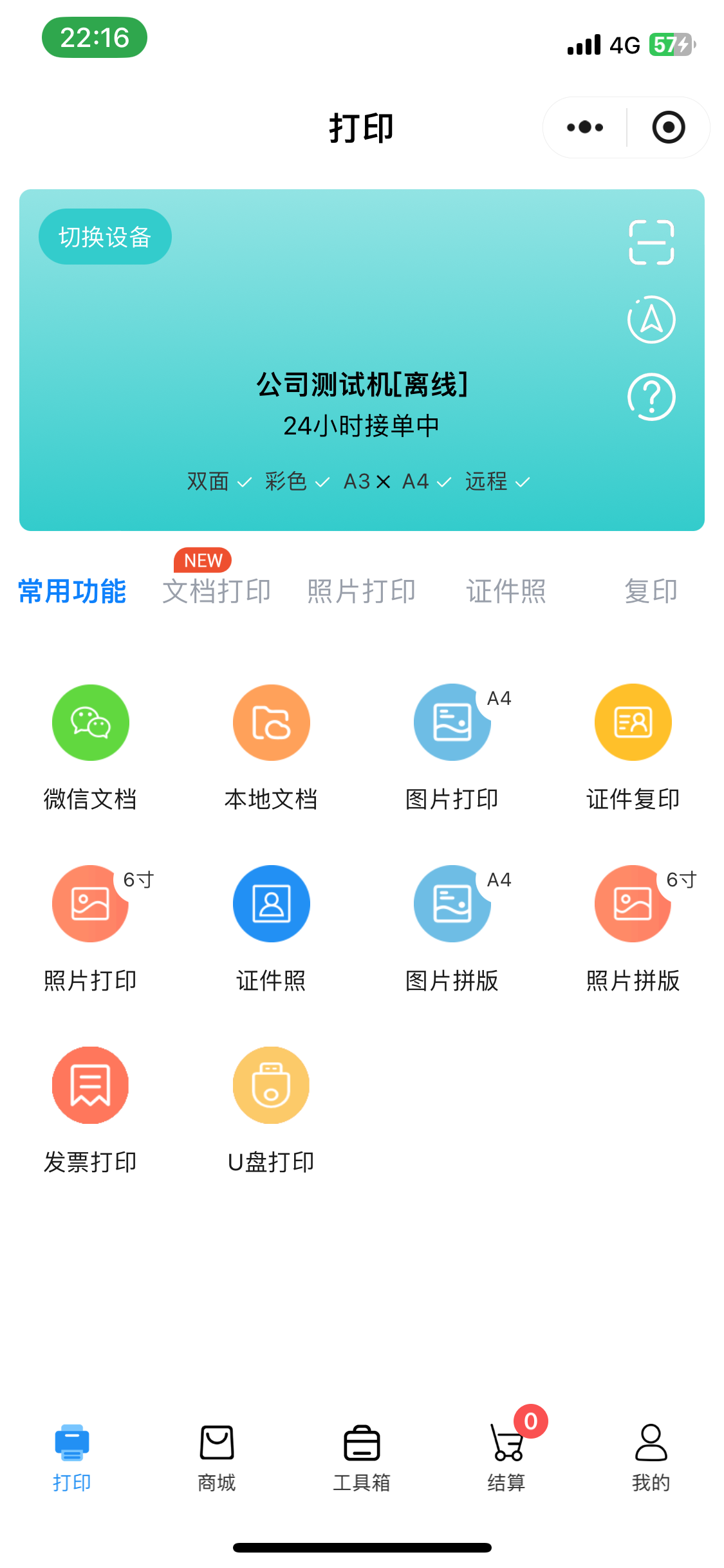Viewport: 724px width, 1568px height.
Task: Select the 证件照 top tab
Action: 506,591
